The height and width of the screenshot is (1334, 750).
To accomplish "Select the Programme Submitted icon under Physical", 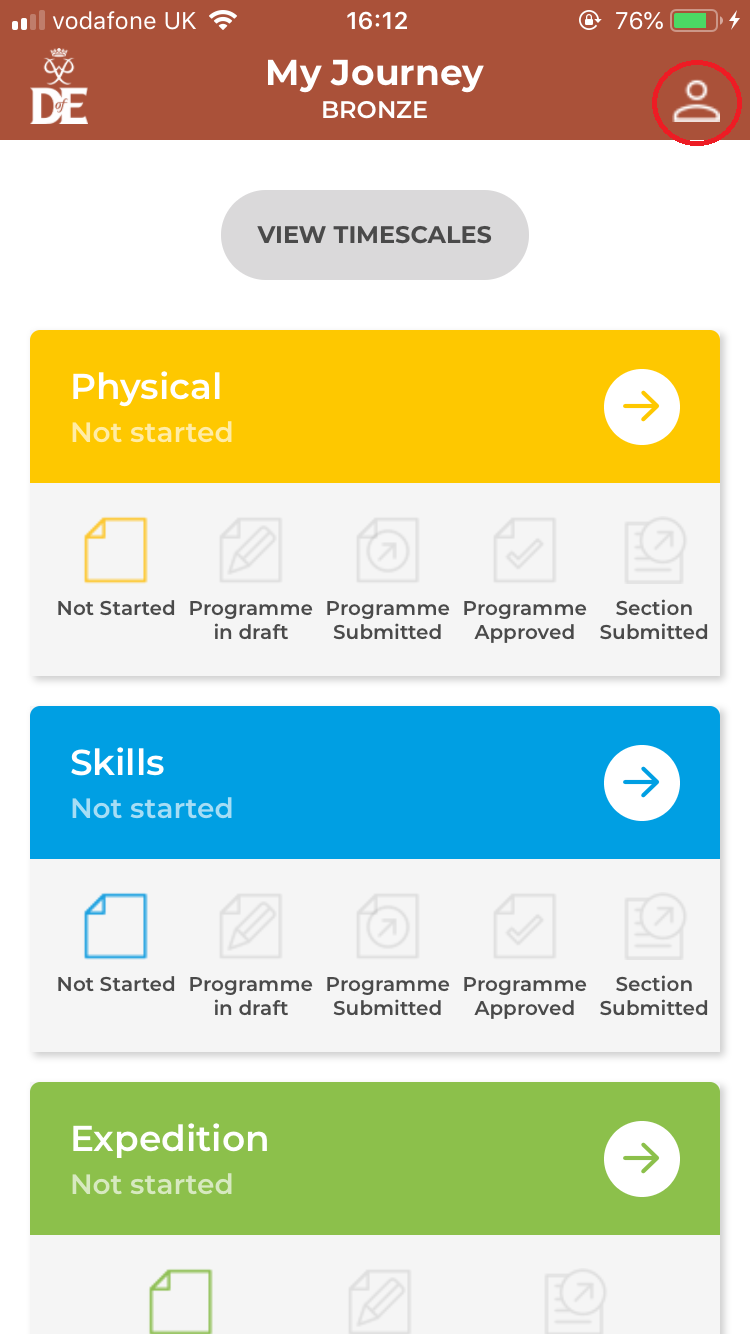I will coord(387,549).
